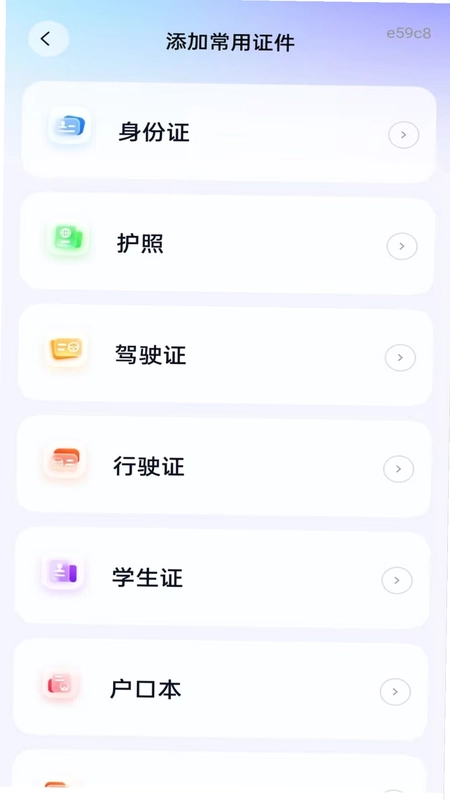This screenshot has width=450, height=800.
Task: Choose the 驾驶证 document type
Action: pyautogui.click(x=225, y=356)
